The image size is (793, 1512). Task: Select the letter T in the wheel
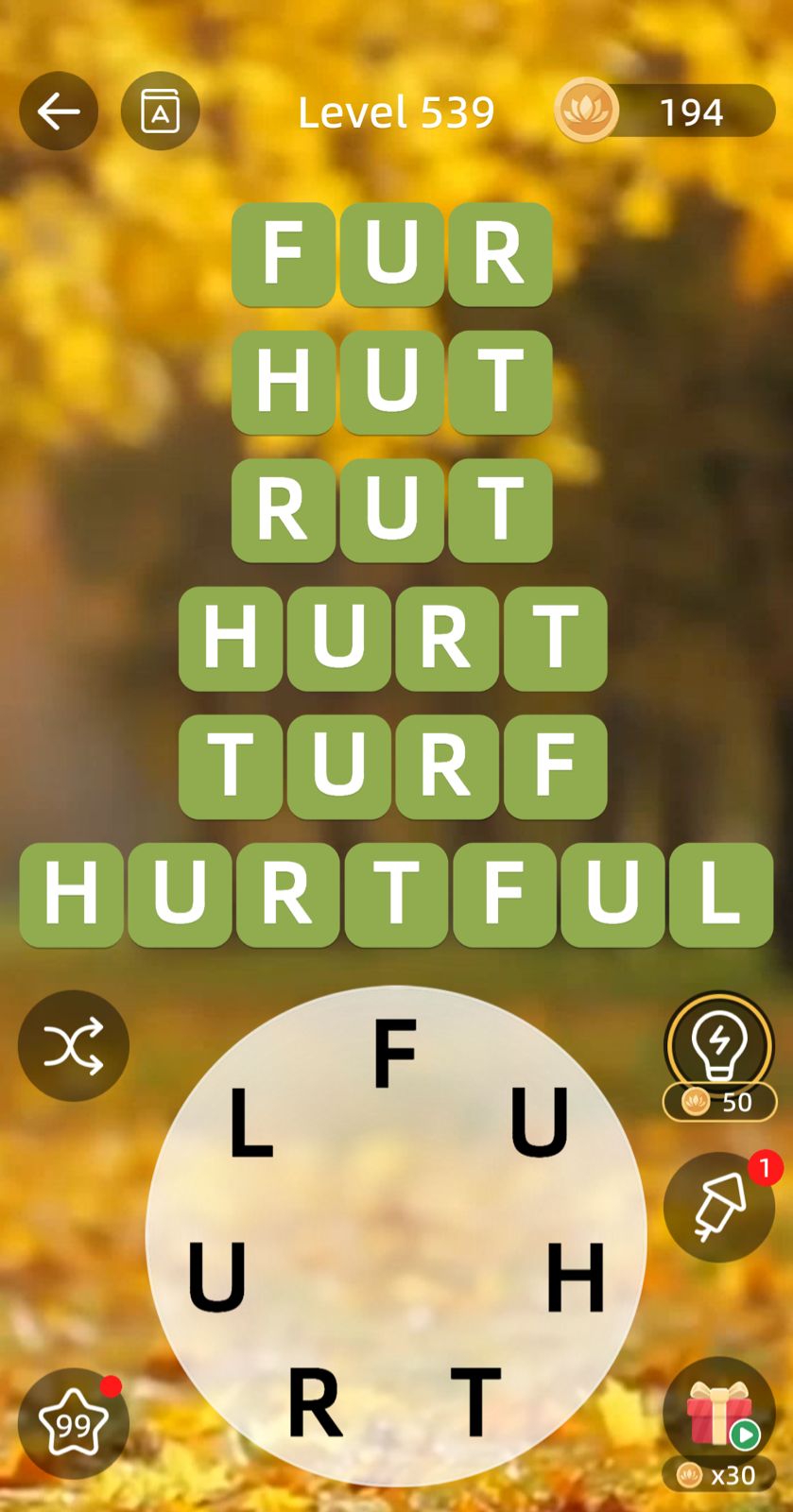(x=475, y=1402)
